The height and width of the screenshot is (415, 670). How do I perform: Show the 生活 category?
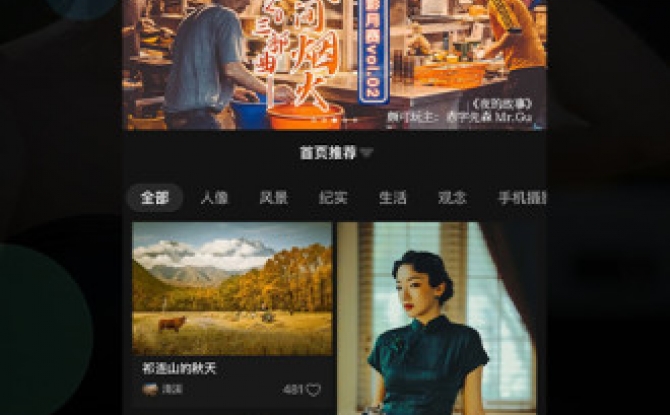coord(392,198)
